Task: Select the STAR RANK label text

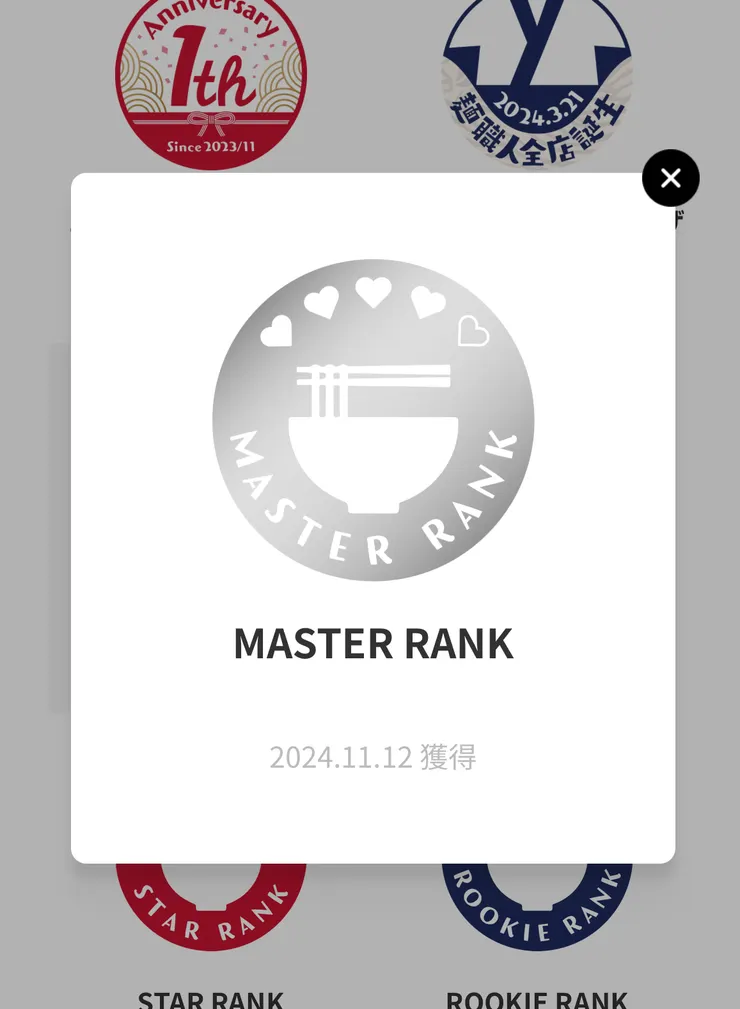Action: [211, 997]
